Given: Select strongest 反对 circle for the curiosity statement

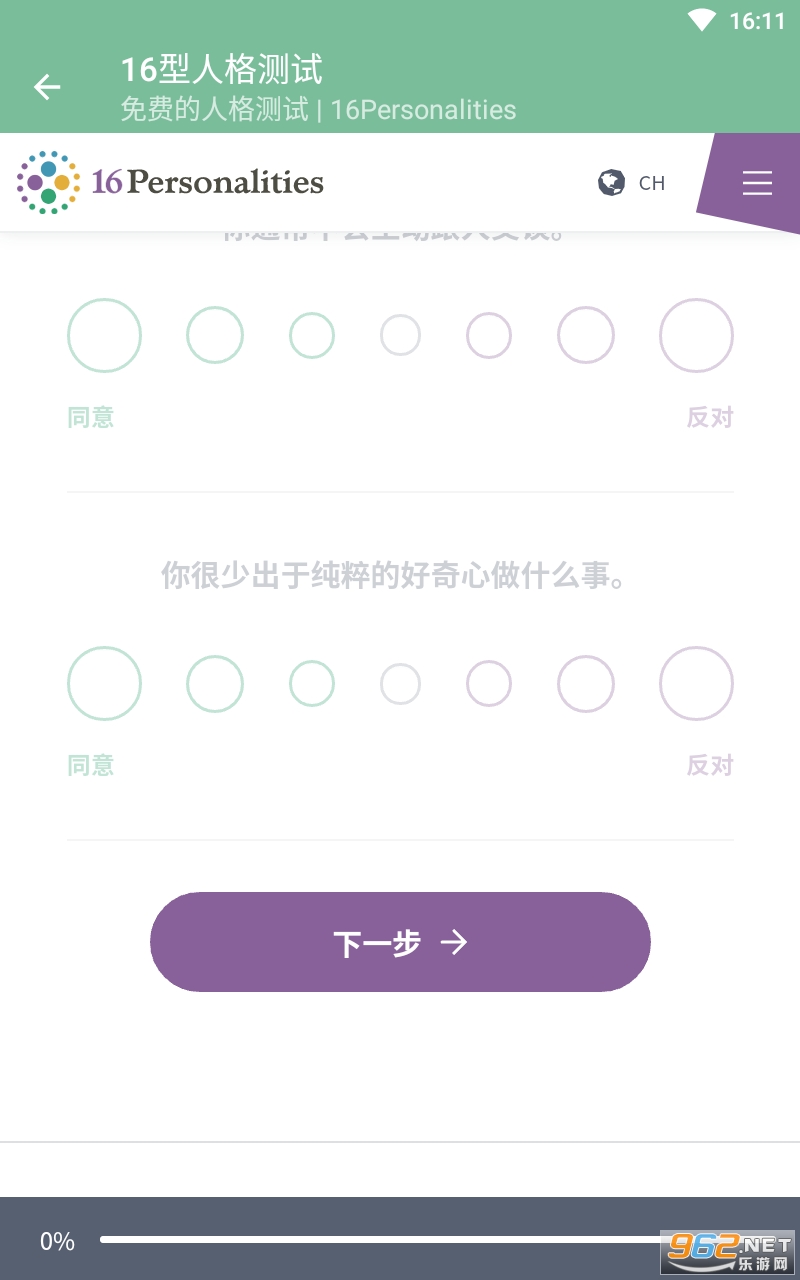Looking at the screenshot, I should coord(696,683).
